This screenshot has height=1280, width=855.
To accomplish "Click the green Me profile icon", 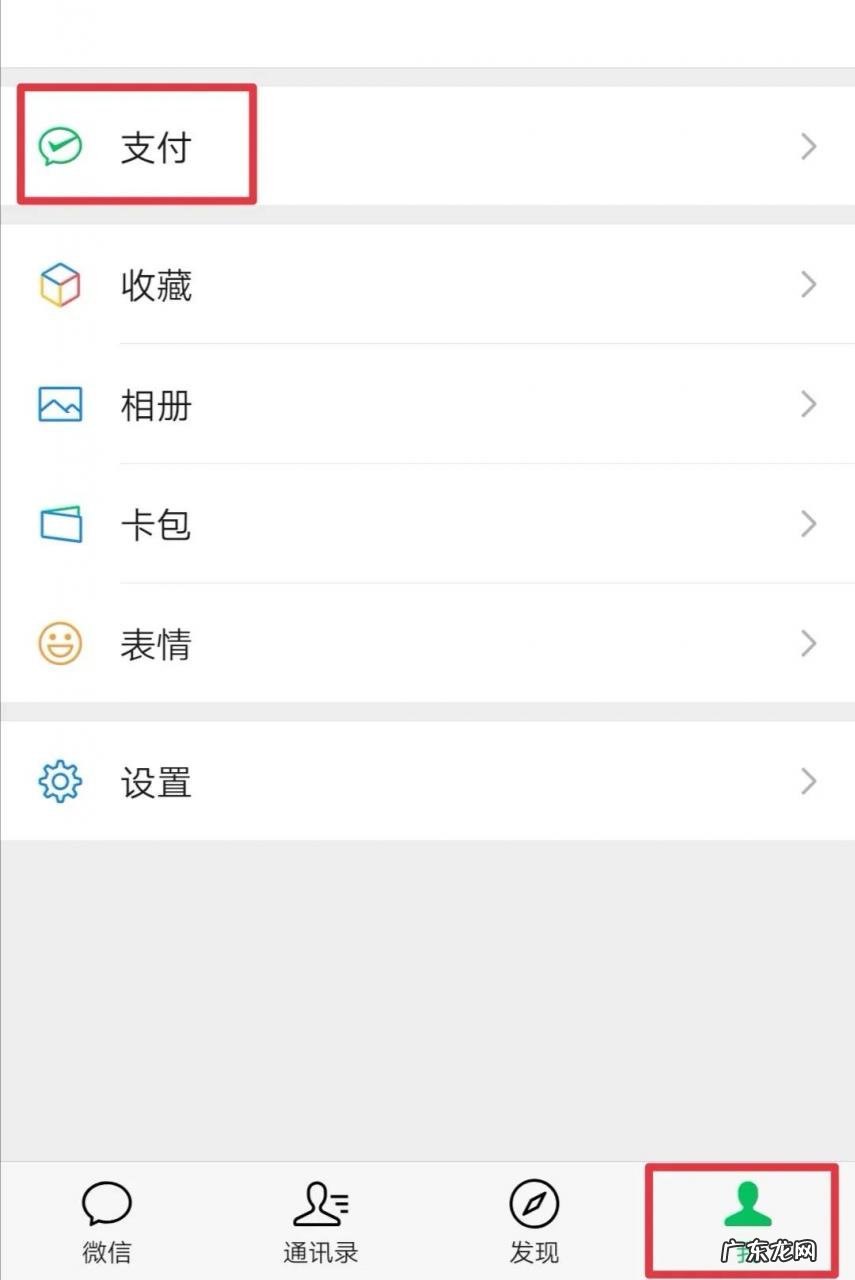I will pos(744,1203).
